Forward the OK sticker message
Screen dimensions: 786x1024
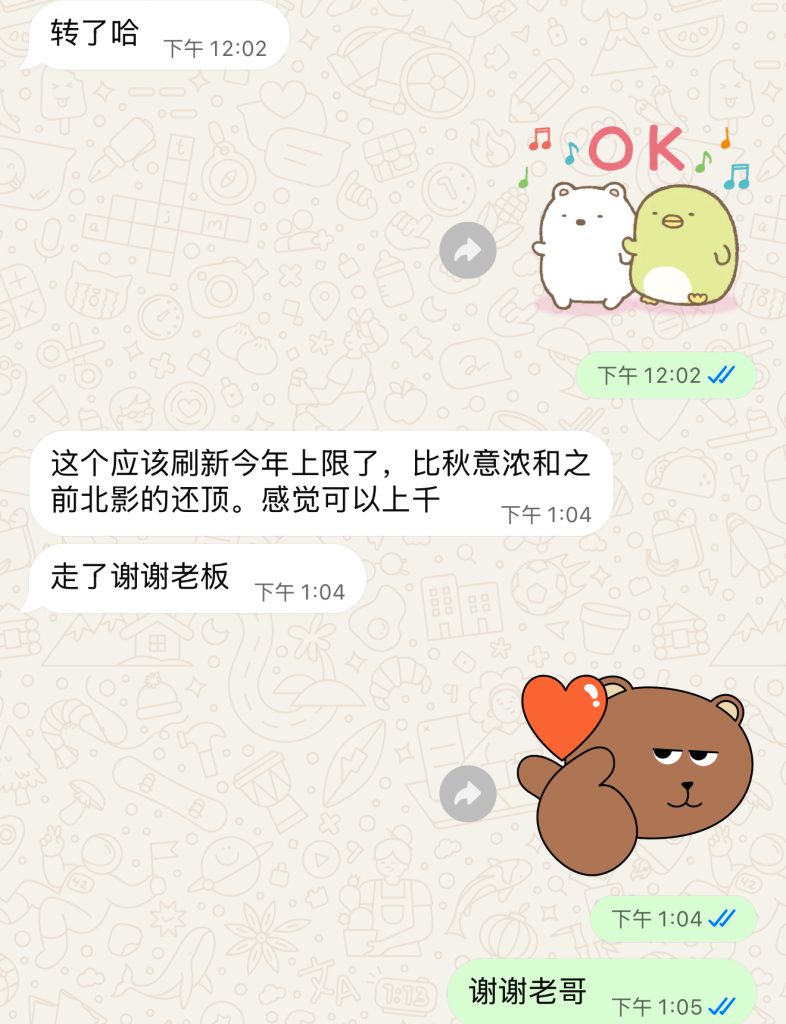[467, 250]
